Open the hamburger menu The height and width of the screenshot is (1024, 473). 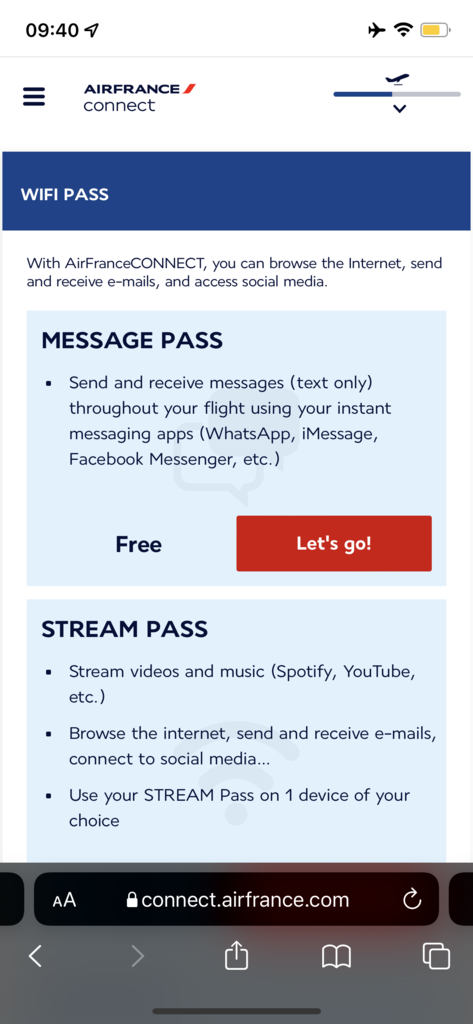point(34,97)
